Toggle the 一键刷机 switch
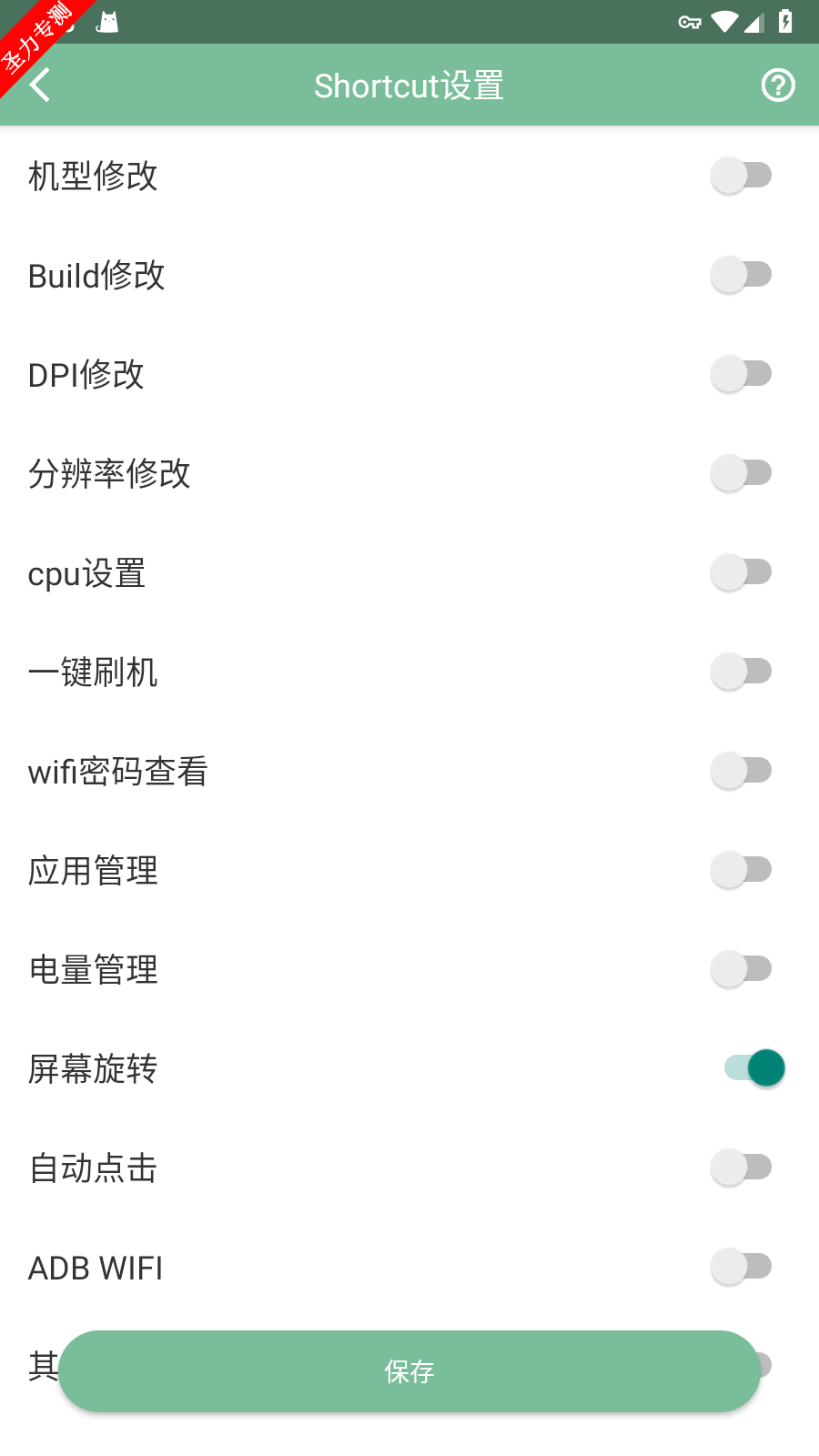 click(x=742, y=671)
